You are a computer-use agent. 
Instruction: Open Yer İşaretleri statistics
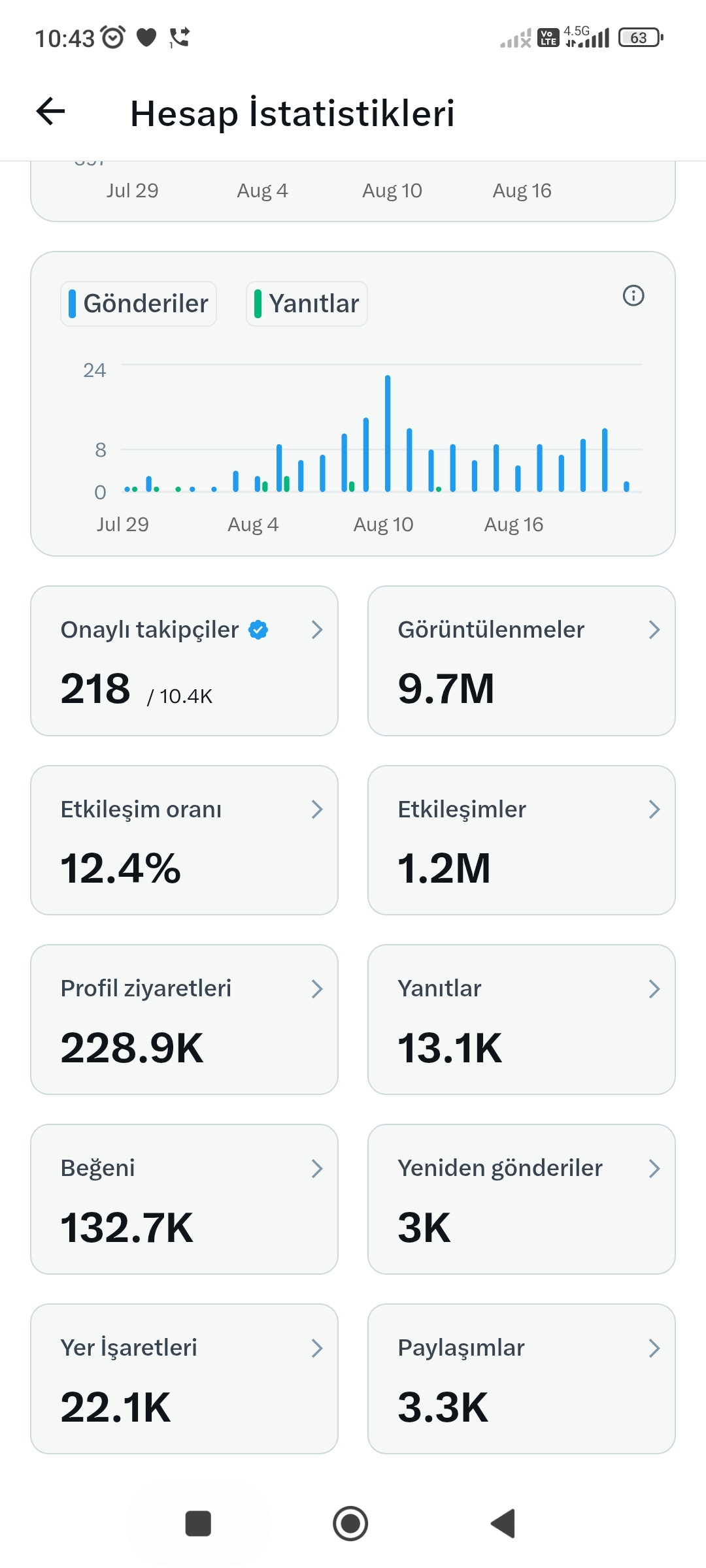[184, 1379]
